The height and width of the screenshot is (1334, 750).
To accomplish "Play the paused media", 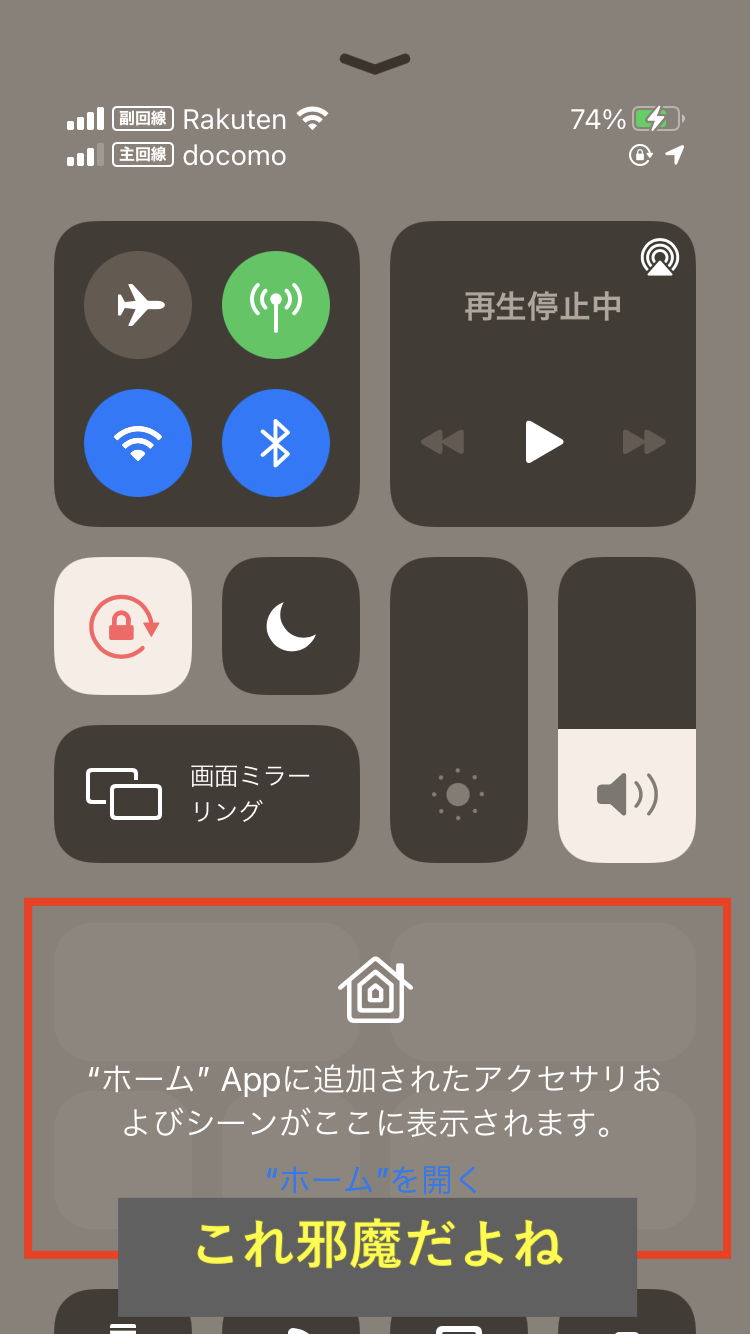I will coord(543,441).
